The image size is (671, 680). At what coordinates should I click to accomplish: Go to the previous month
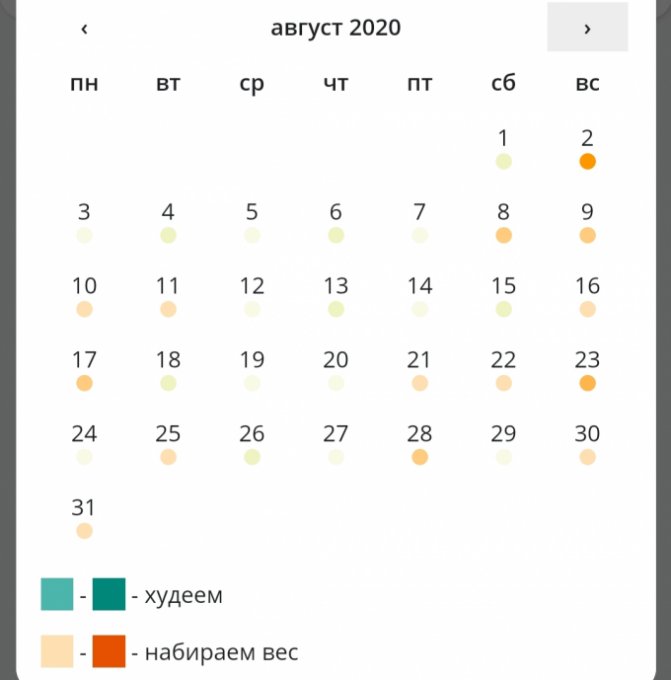pos(84,28)
